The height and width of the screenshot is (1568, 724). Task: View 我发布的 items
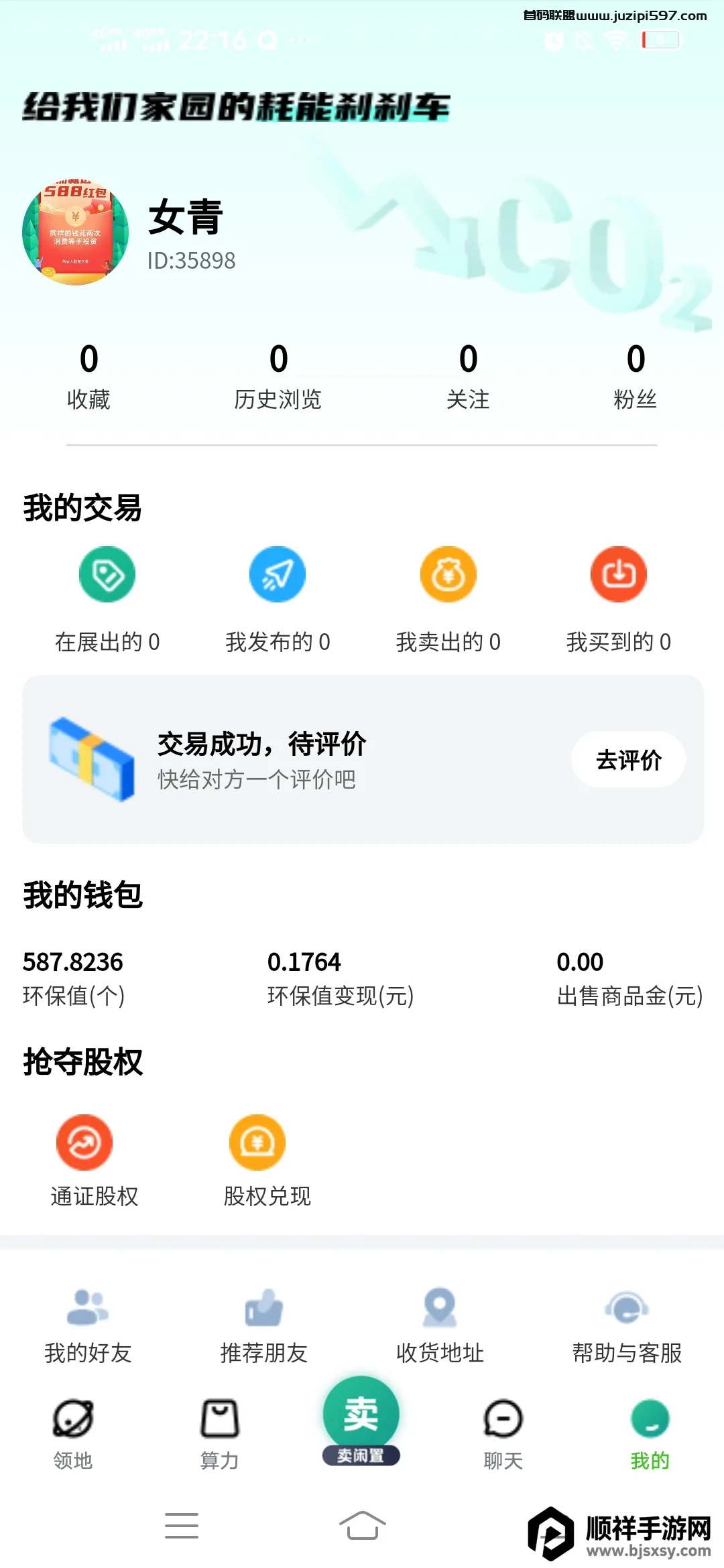click(x=278, y=596)
